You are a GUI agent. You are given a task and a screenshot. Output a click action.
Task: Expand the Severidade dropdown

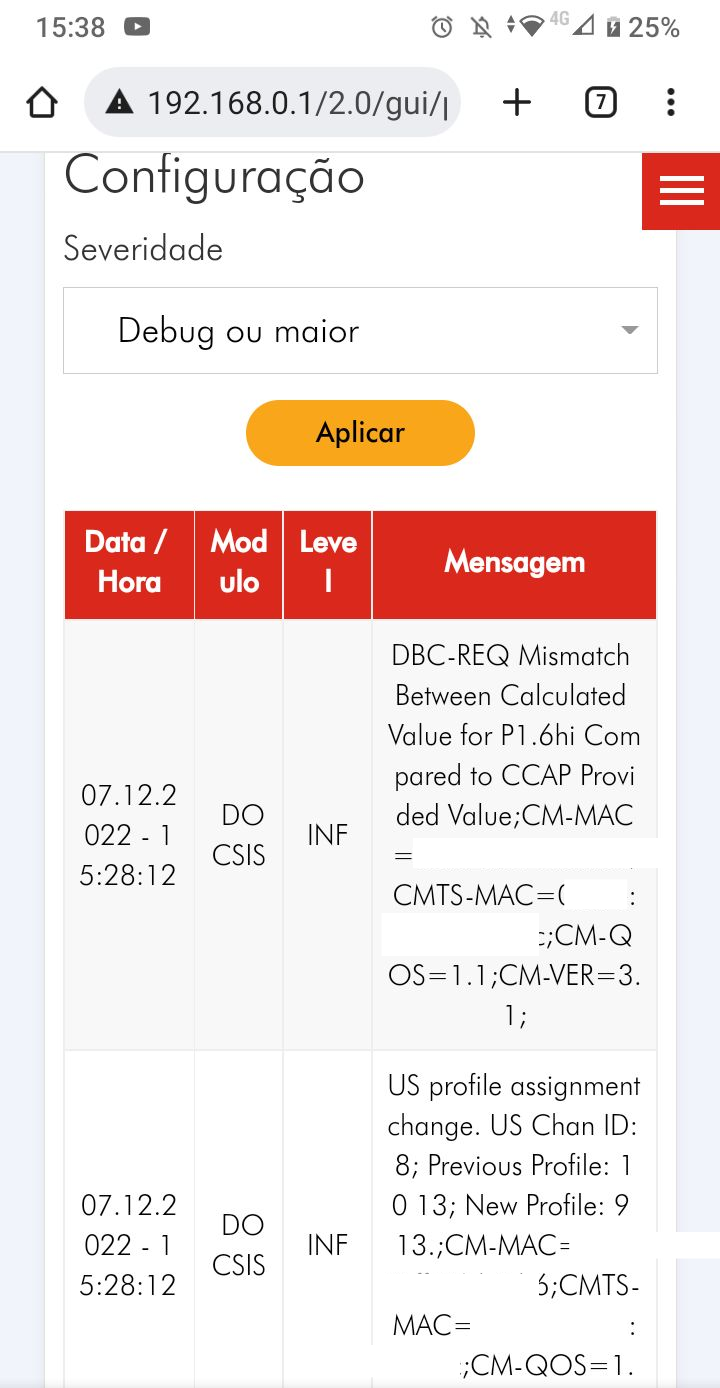click(360, 331)
